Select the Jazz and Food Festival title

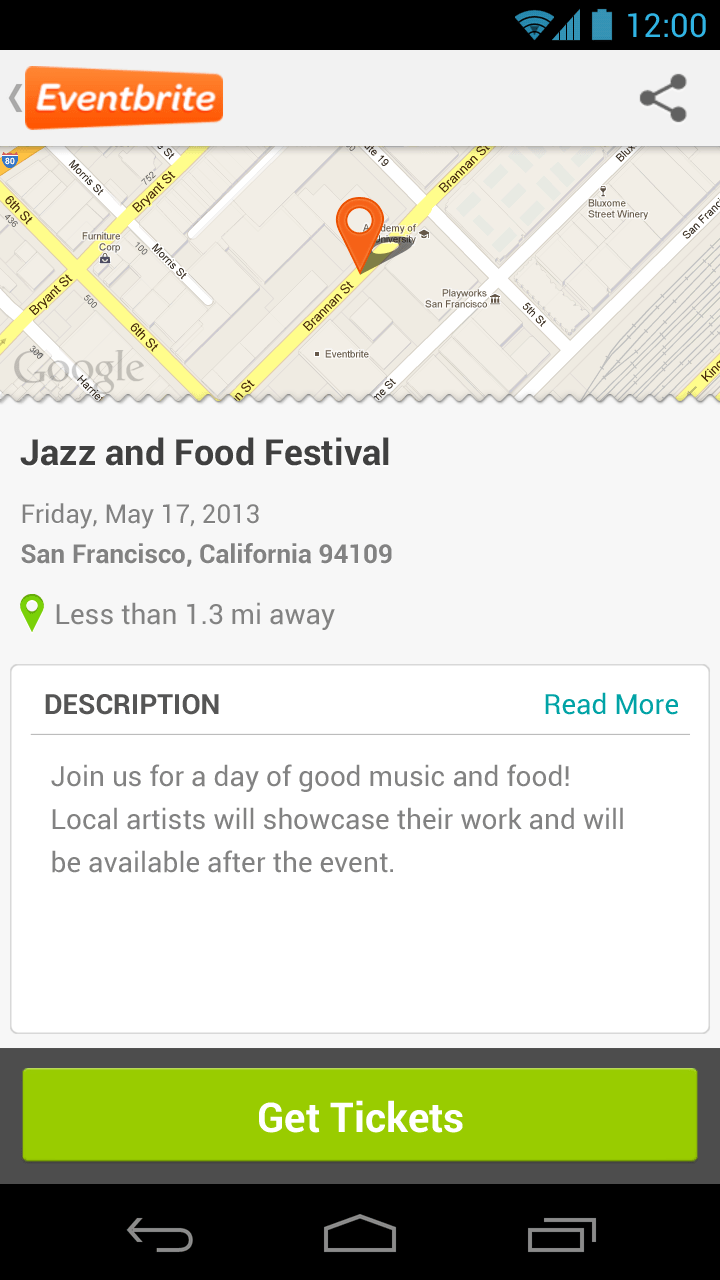[x=205, y=452]
